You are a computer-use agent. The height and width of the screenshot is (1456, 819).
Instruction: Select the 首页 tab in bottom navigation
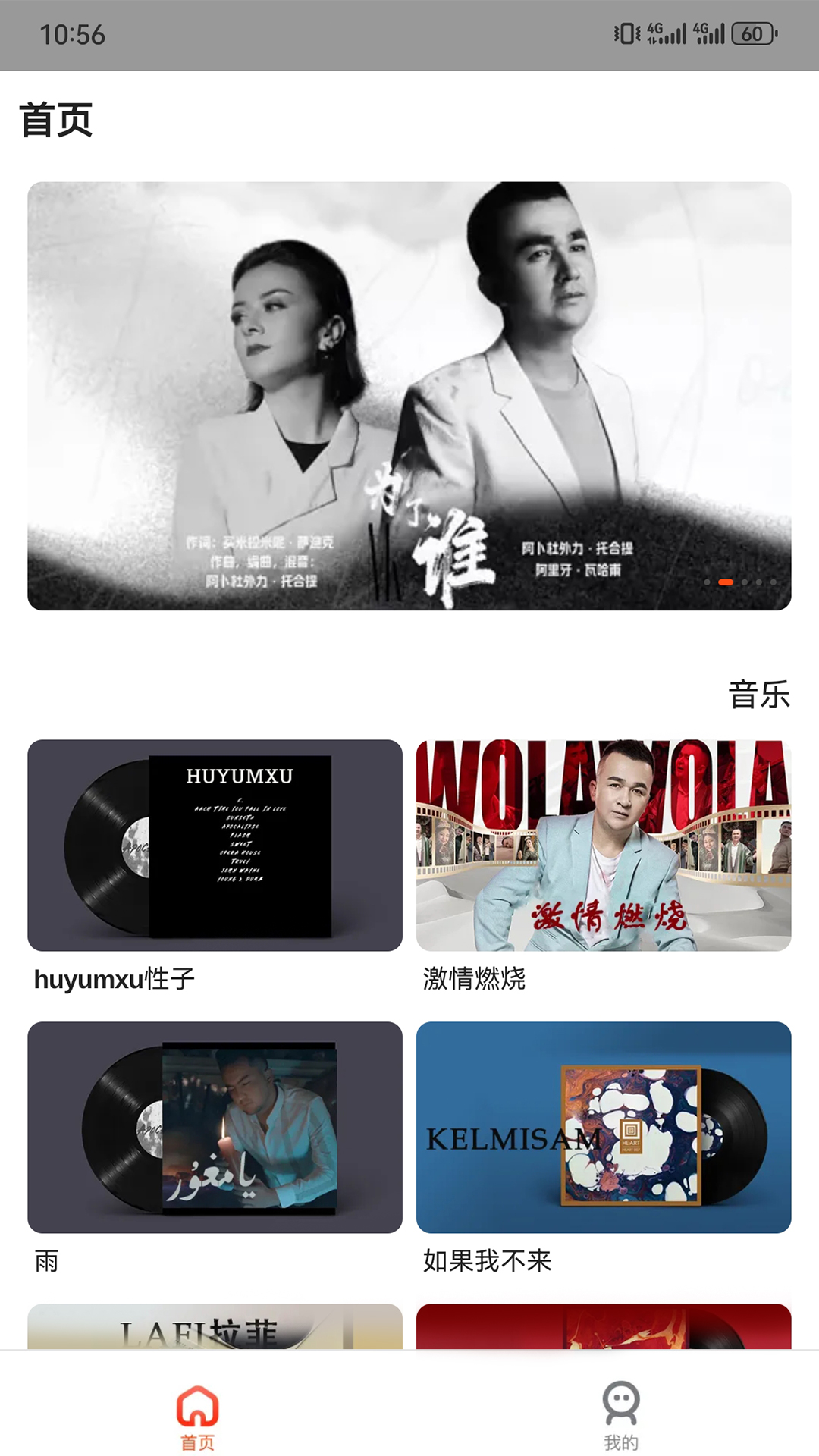197,1415
